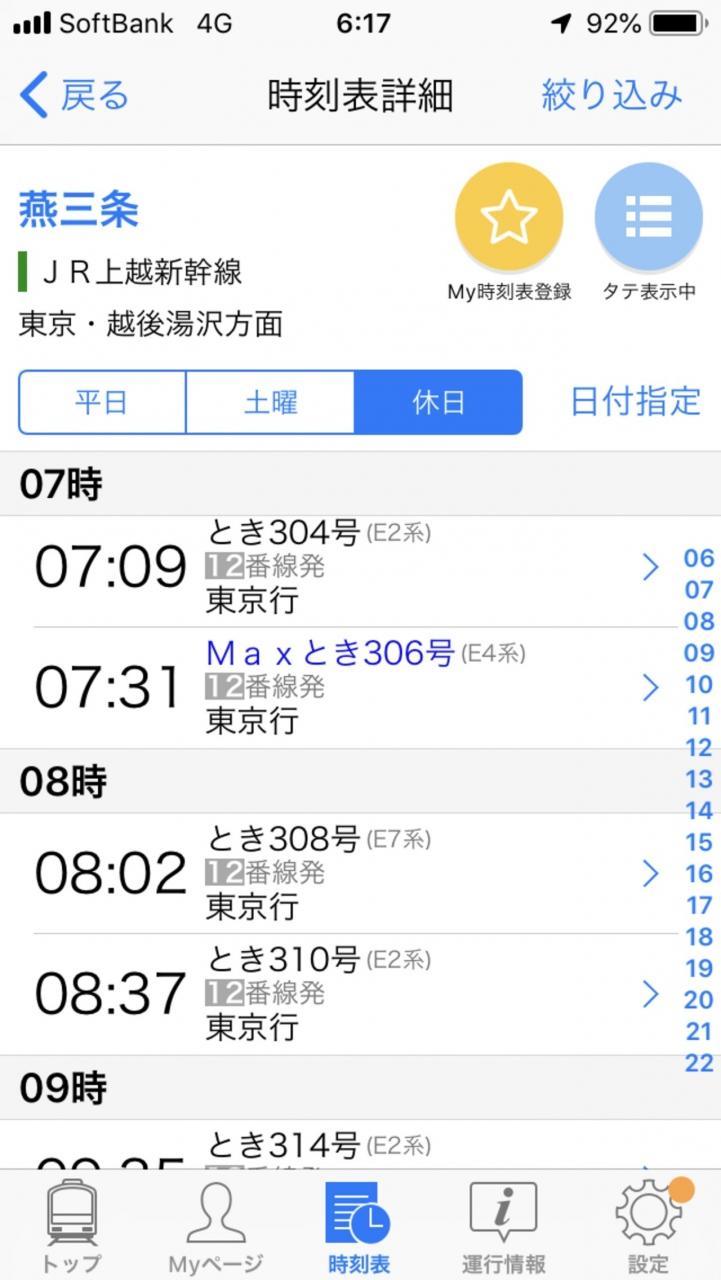Select the 休日 timetable segment

coord(438,402)
